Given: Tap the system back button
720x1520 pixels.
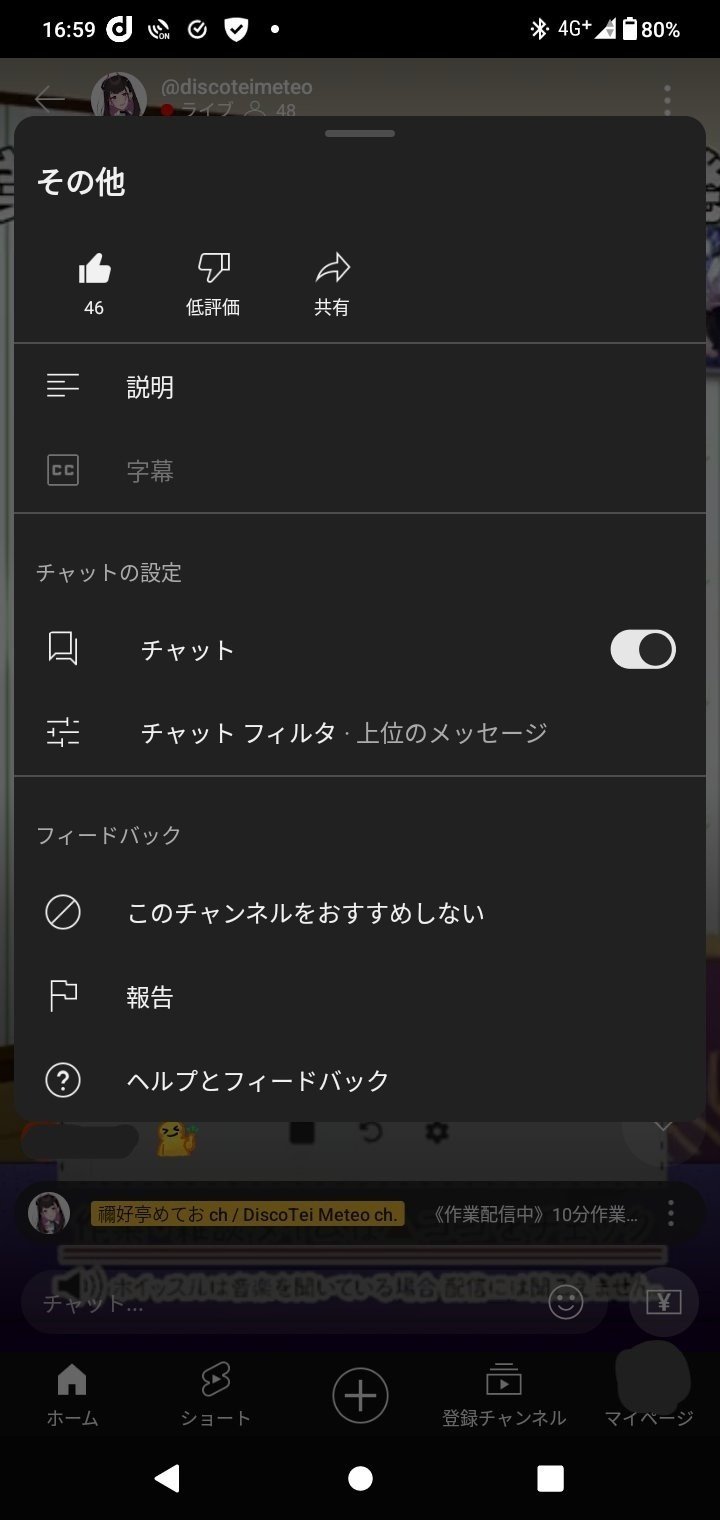Looking at the screenshot, I should (167, 1478).
